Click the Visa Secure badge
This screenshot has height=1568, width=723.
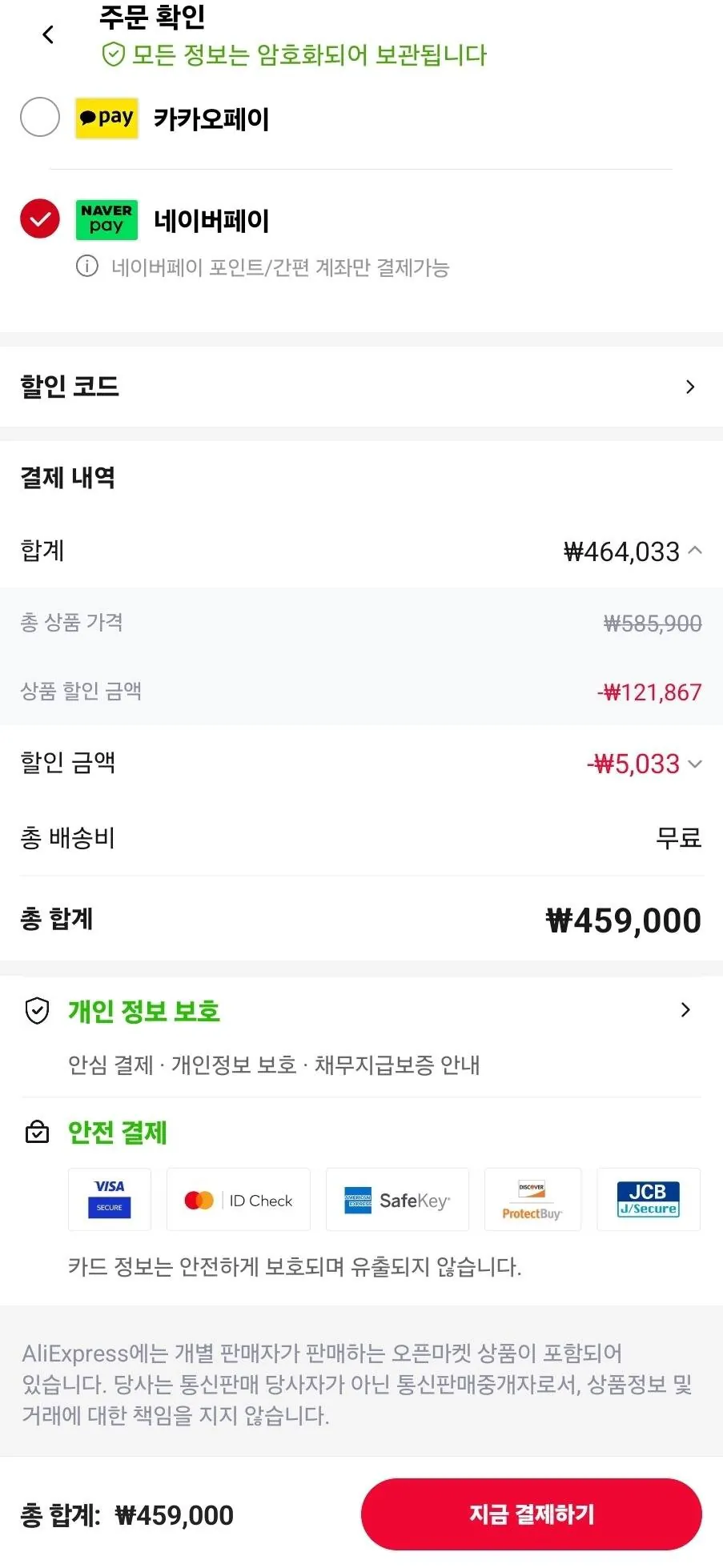tap(109, 1199)
